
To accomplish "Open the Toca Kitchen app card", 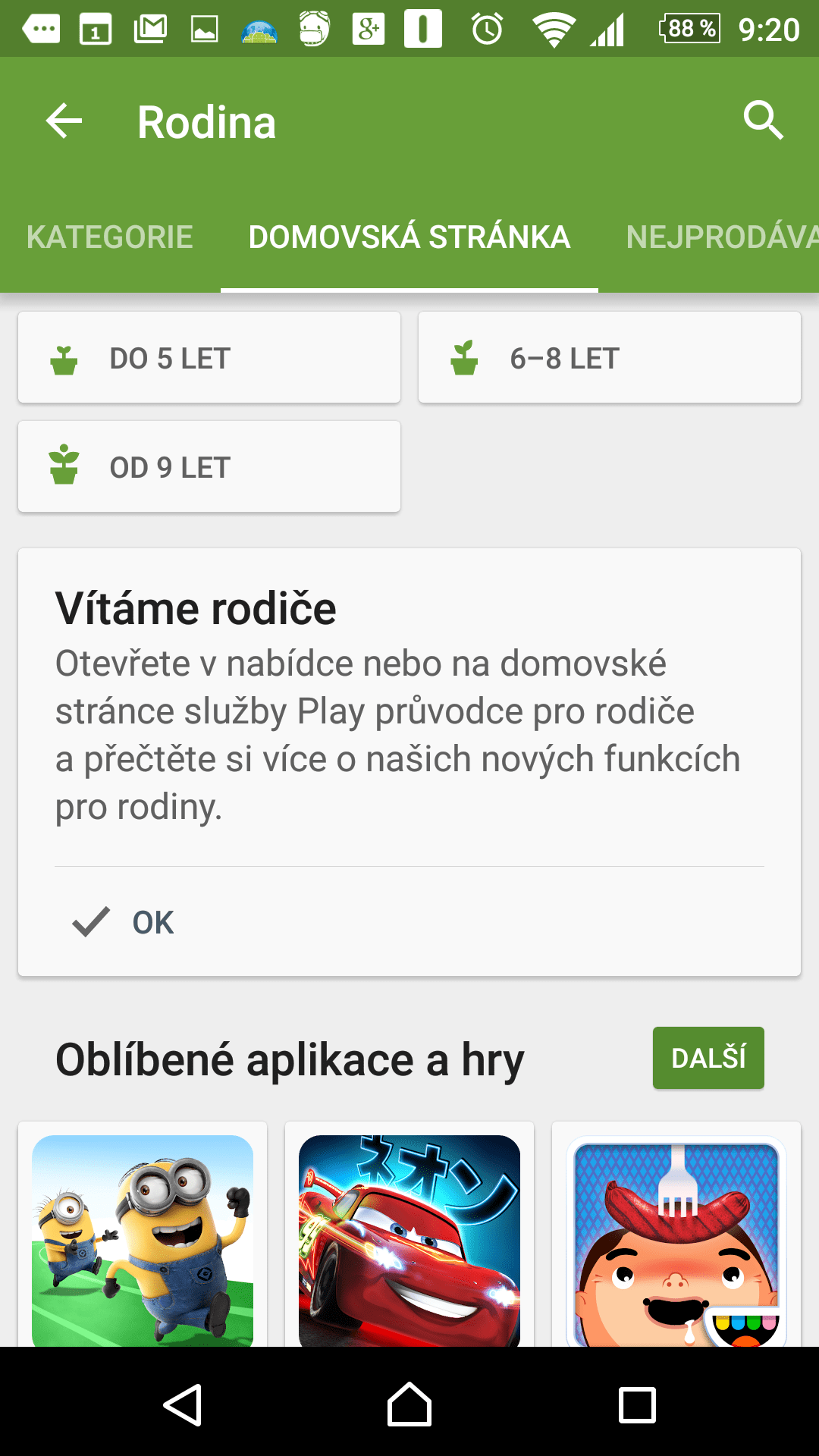I will pyautogui.click(x=676, y=1235).
